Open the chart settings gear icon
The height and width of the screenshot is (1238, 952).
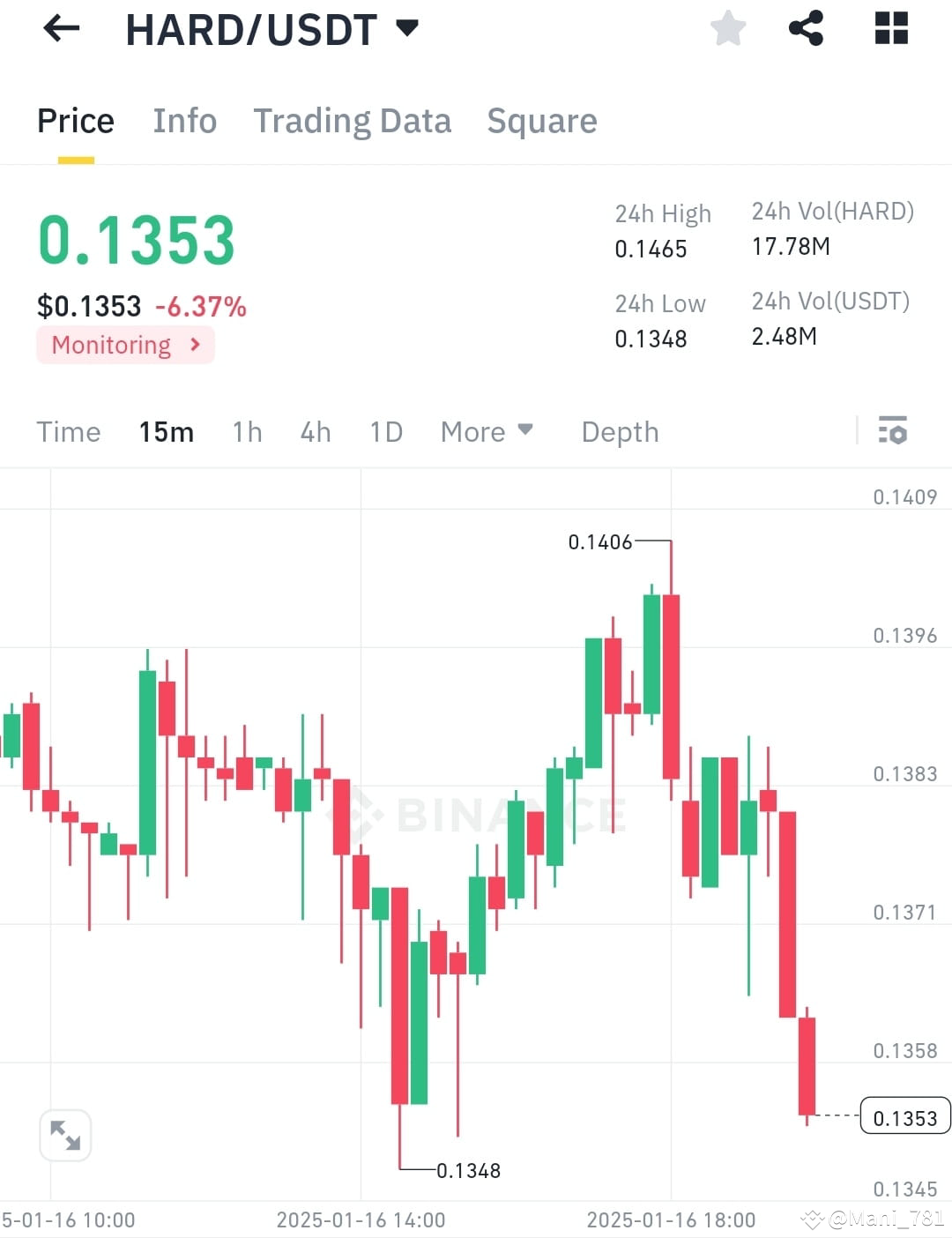[893, 431]
